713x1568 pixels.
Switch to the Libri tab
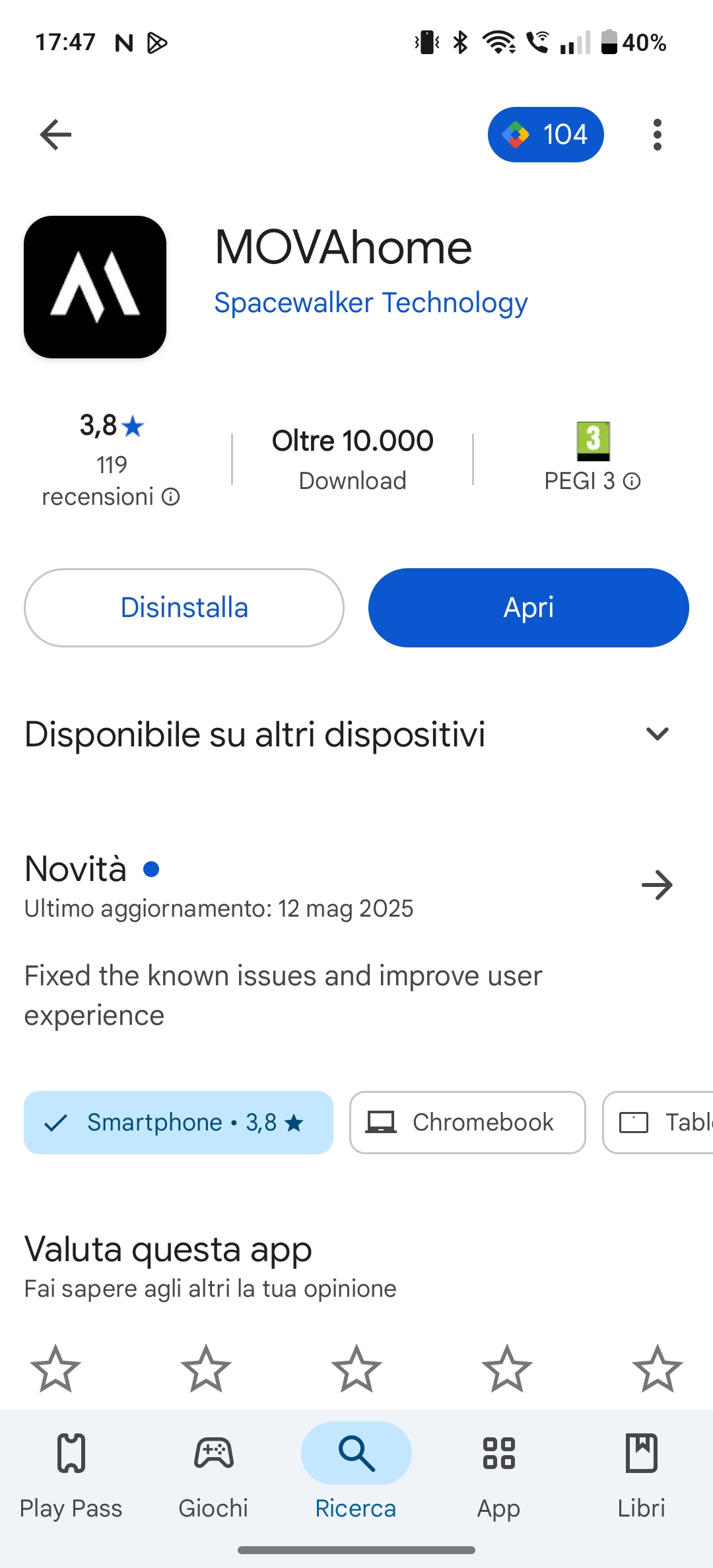click(x=642, y=1476)
